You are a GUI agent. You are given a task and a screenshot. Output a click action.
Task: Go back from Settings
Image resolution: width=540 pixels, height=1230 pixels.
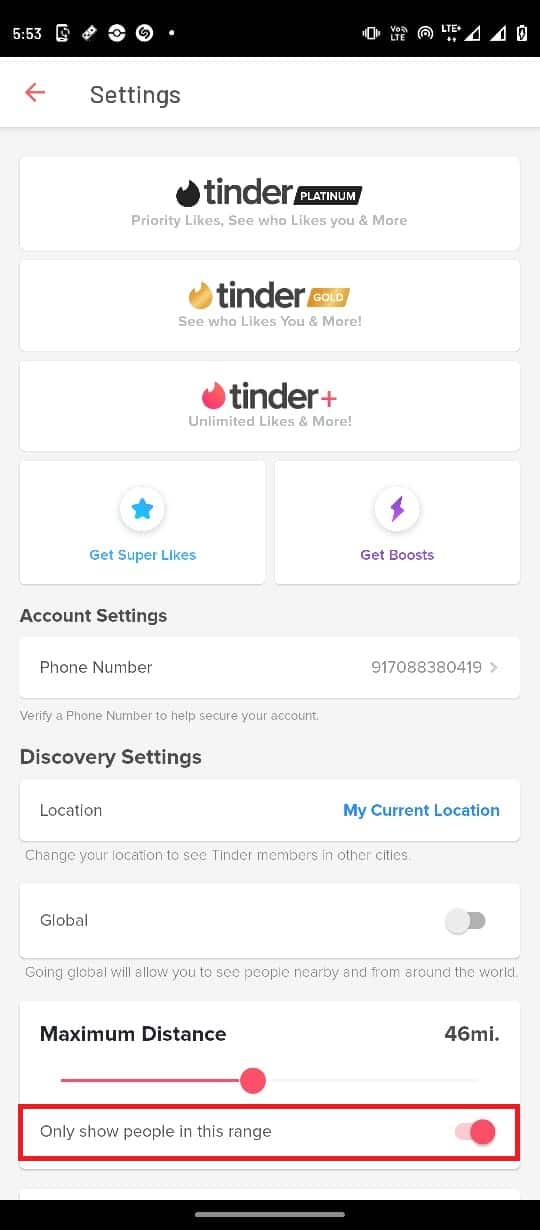click(35, 93)
